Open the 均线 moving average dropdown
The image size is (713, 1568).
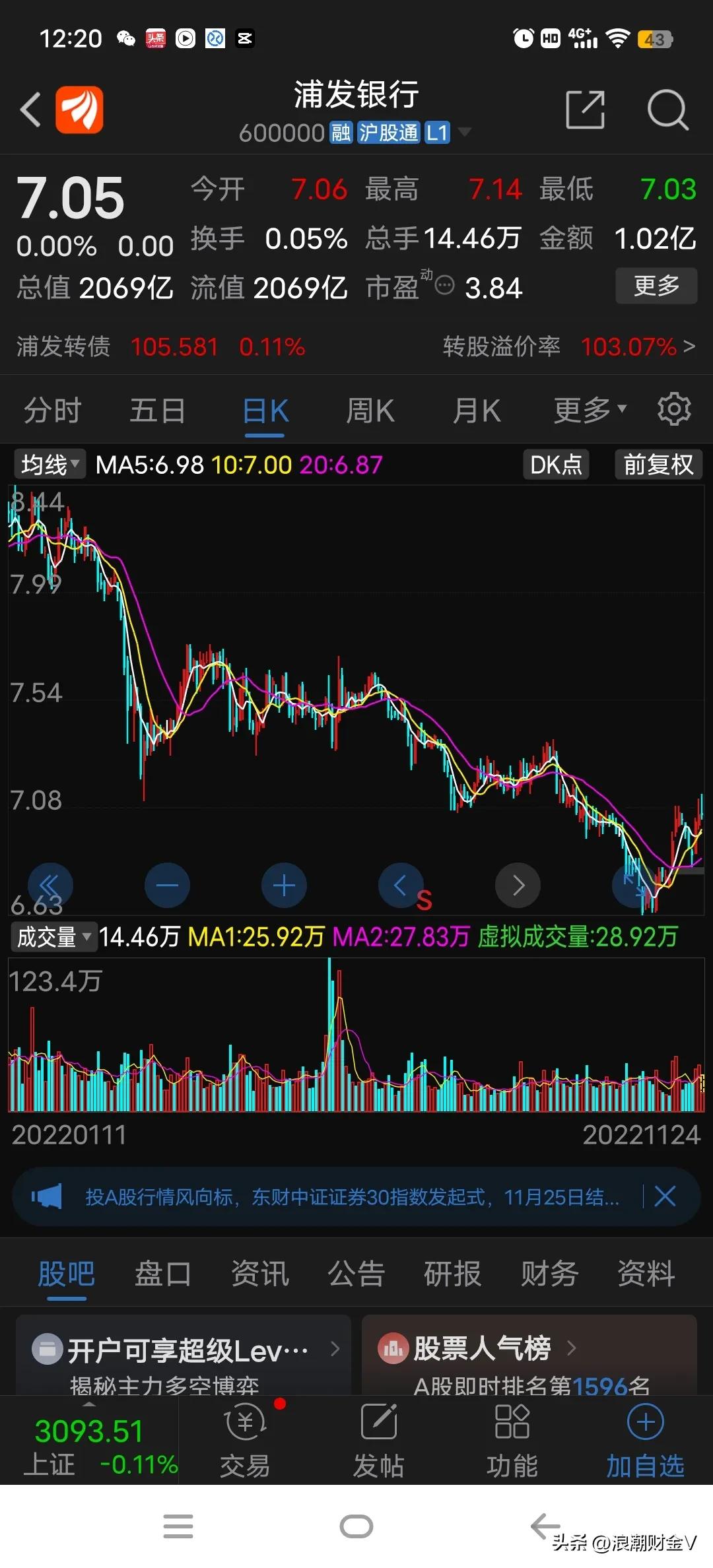pos(49,464)
